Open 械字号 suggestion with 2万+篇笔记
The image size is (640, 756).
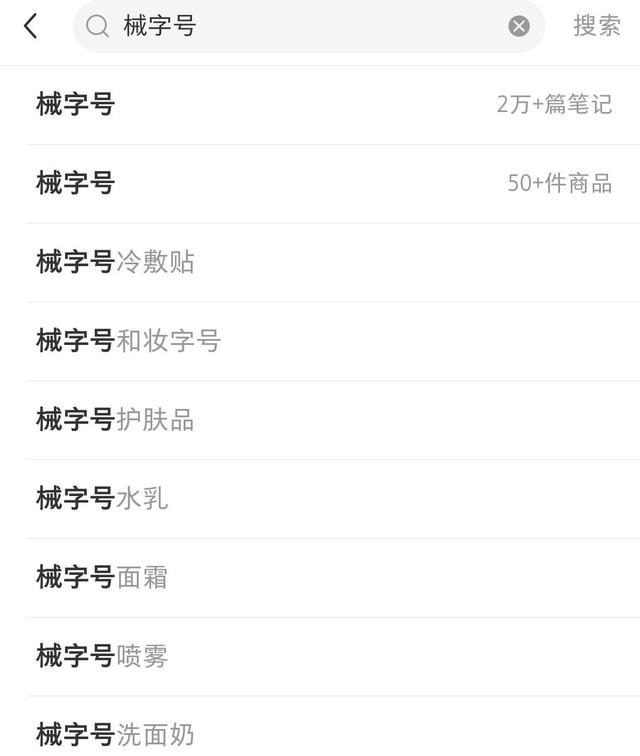pos(320,104)
